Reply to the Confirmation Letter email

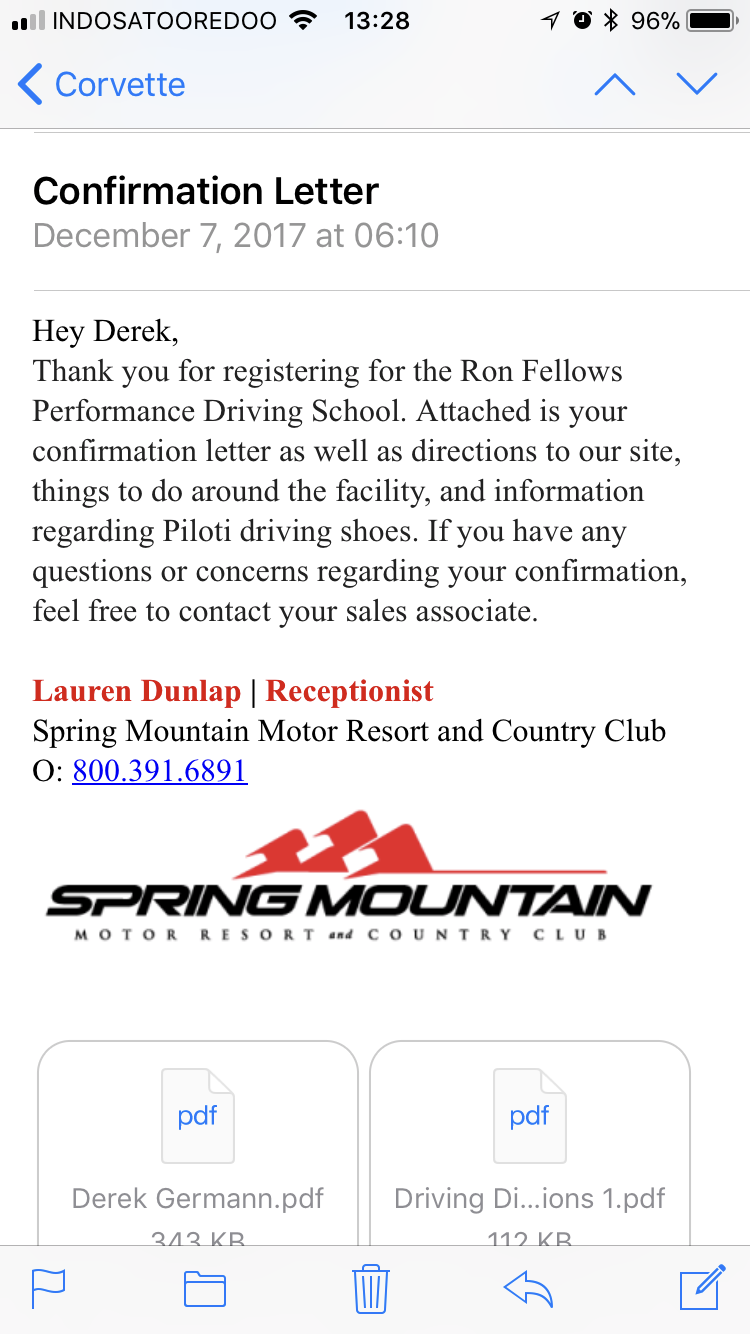(528, 1288)
